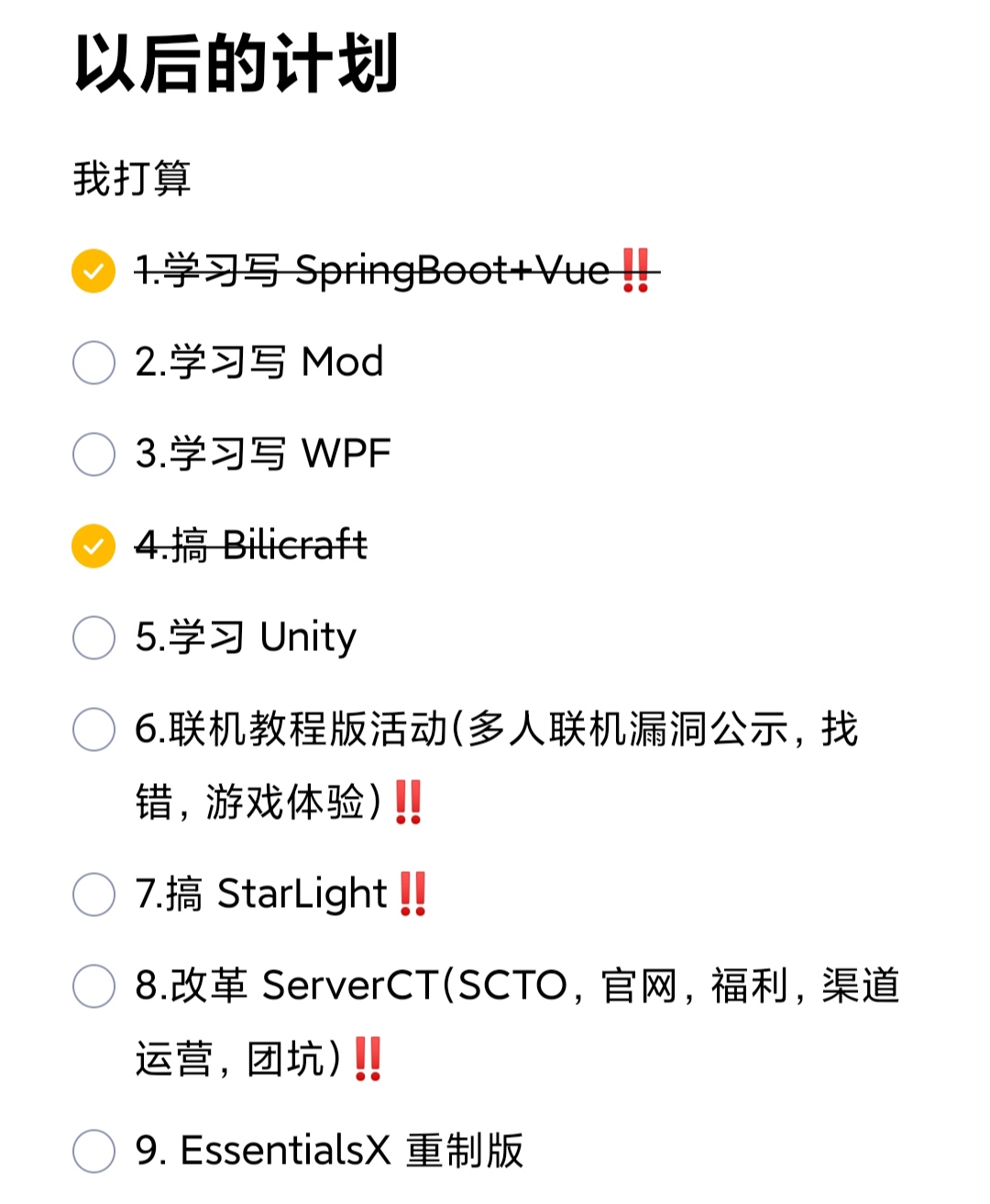Uncheck the 学习写 SpringBoot+Vue item
This screenshot has width=990, height=1204.
(x=93, y=271)
